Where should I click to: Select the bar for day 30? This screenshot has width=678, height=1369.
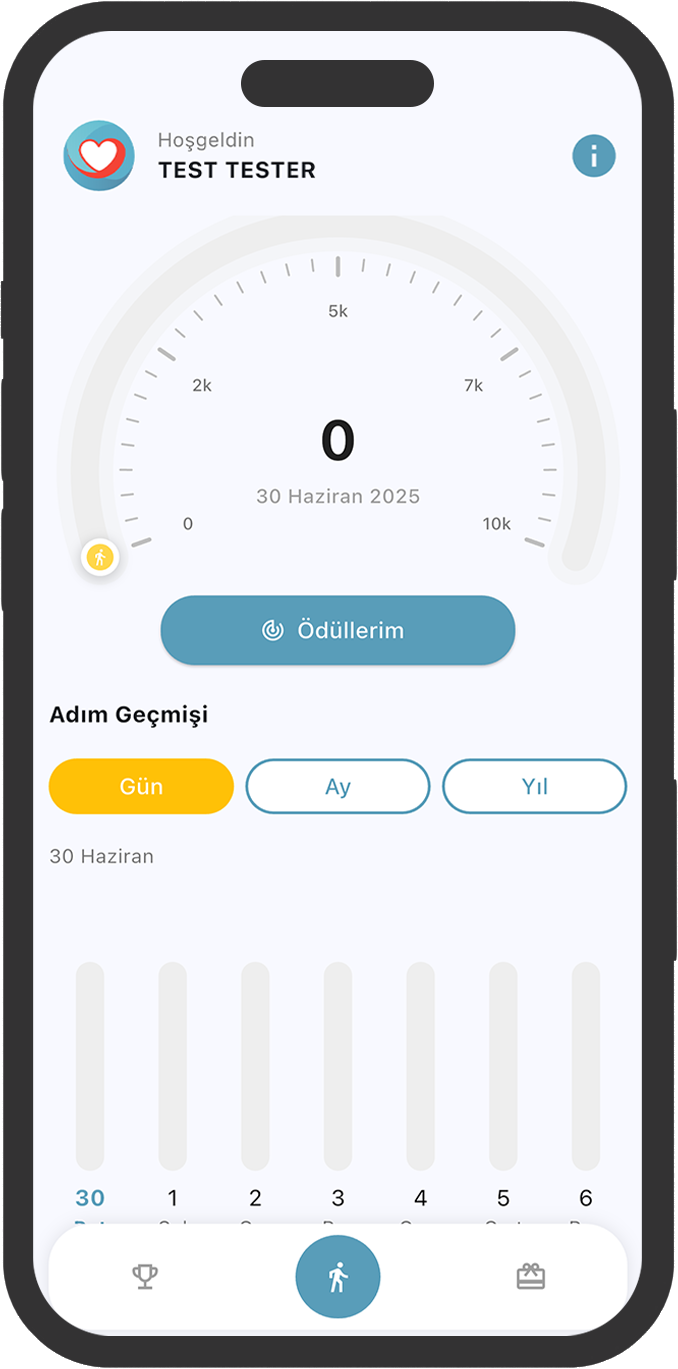90,1066
